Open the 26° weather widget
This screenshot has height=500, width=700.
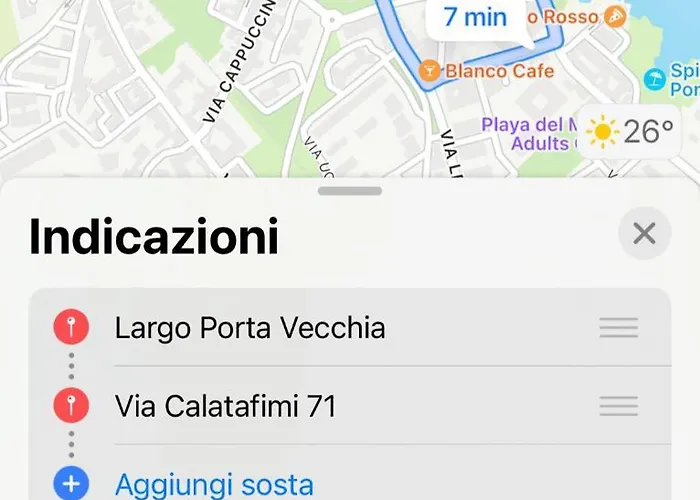tap(629, 131)
